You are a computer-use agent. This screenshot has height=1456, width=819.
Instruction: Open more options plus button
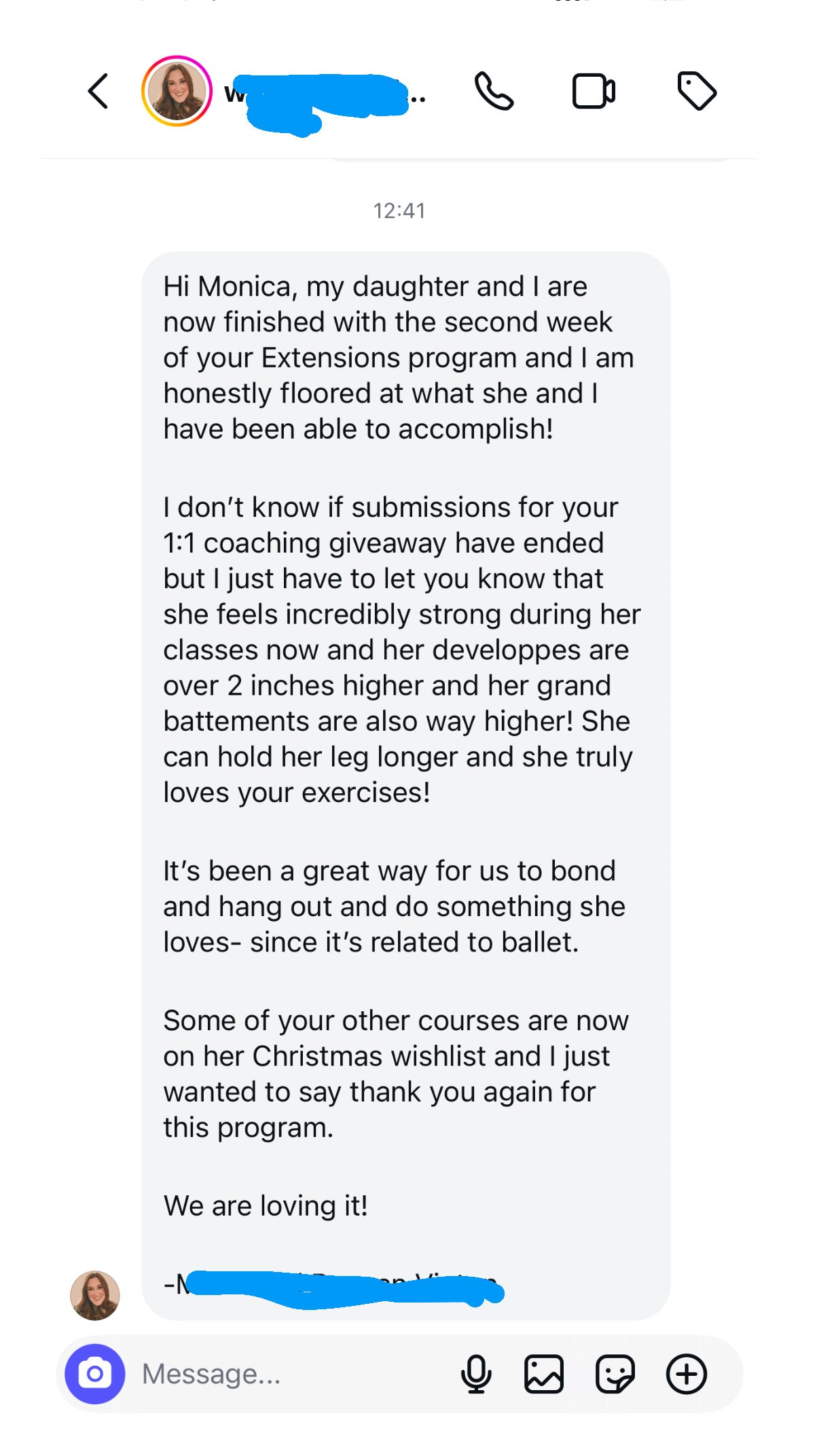coord(687,1374)
